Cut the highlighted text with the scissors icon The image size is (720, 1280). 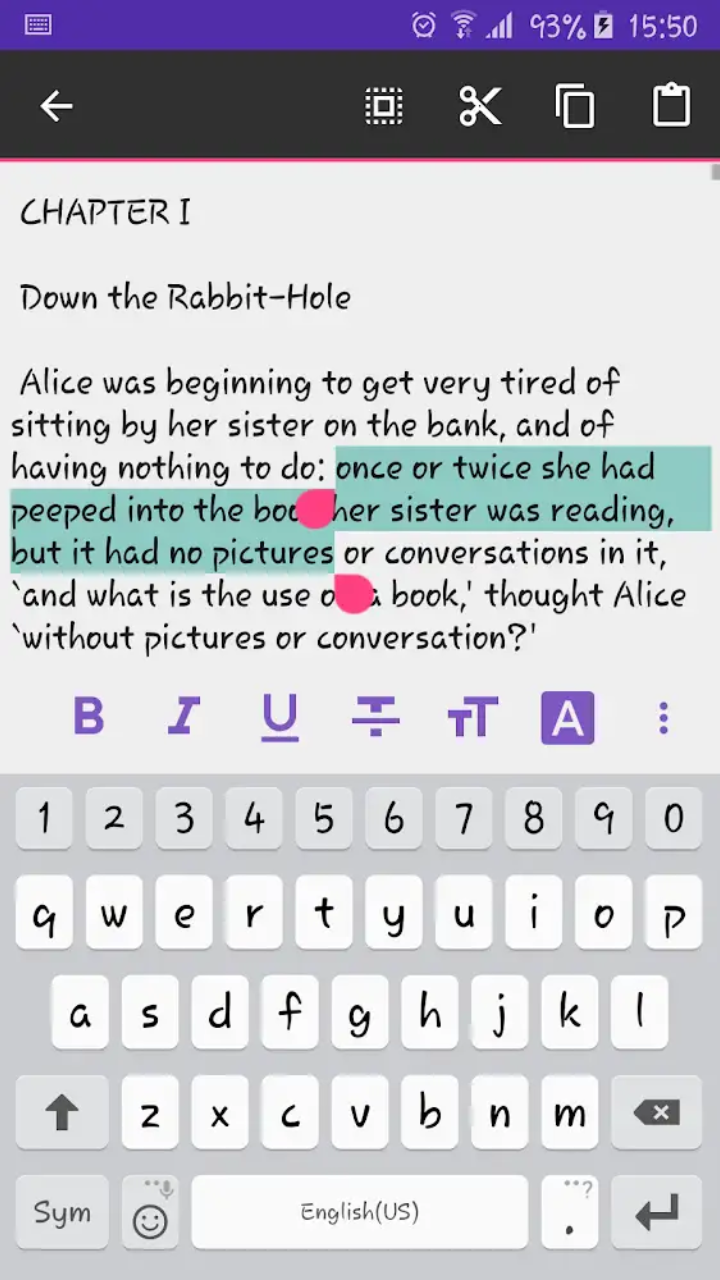[480, 105]
